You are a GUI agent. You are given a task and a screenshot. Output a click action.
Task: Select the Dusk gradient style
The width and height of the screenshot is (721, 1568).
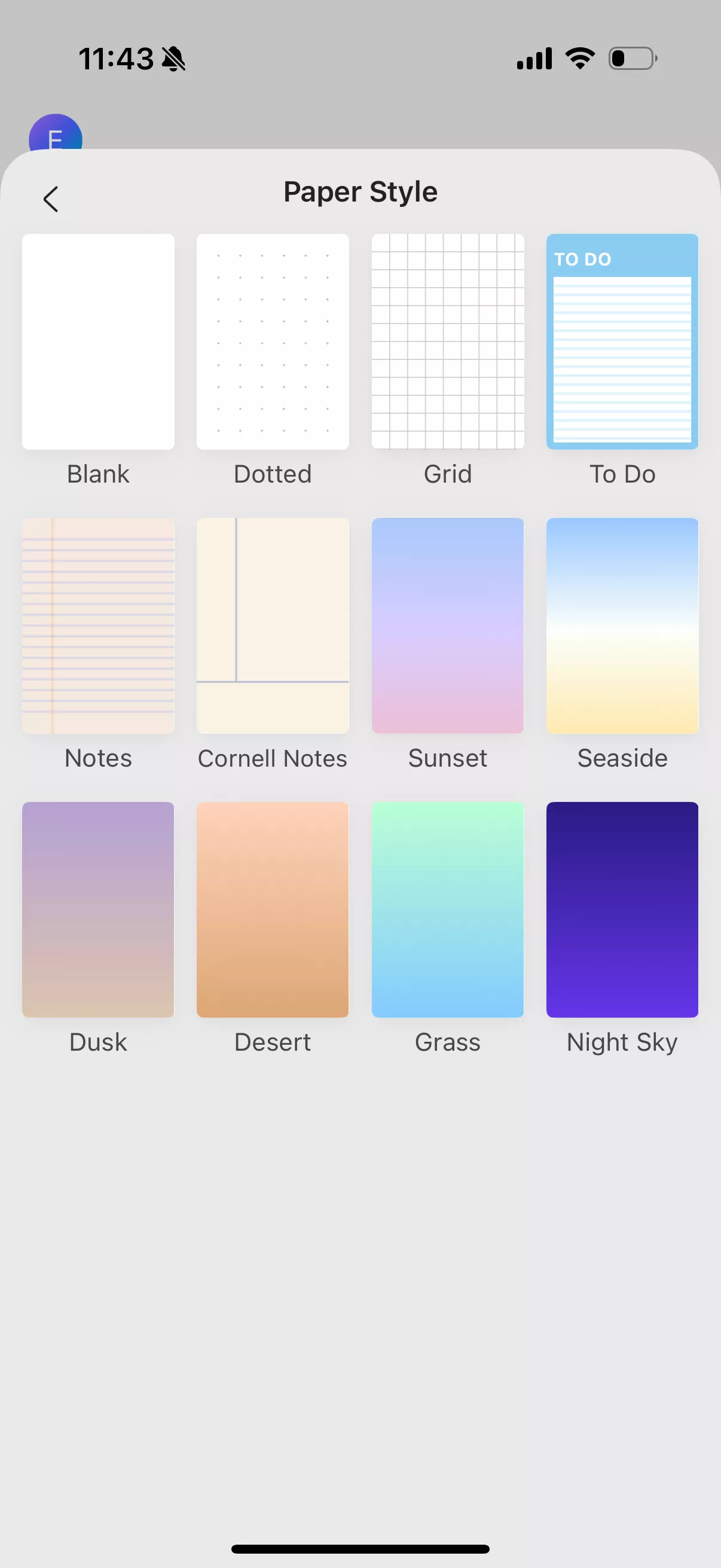[x=97, y=910]
